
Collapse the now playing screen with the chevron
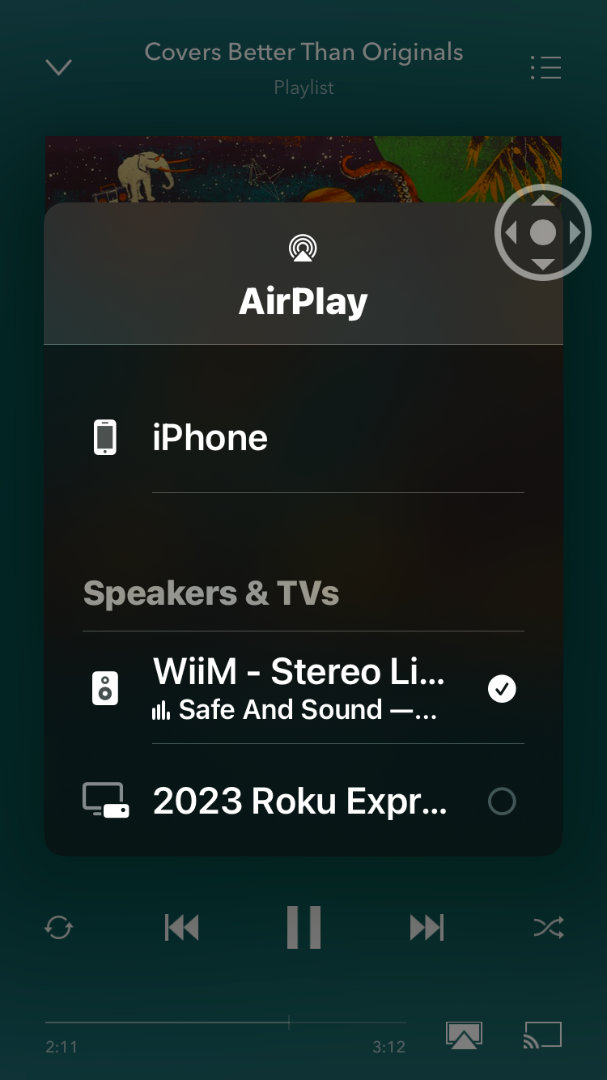pyautogui.click(x=59, y=68)
